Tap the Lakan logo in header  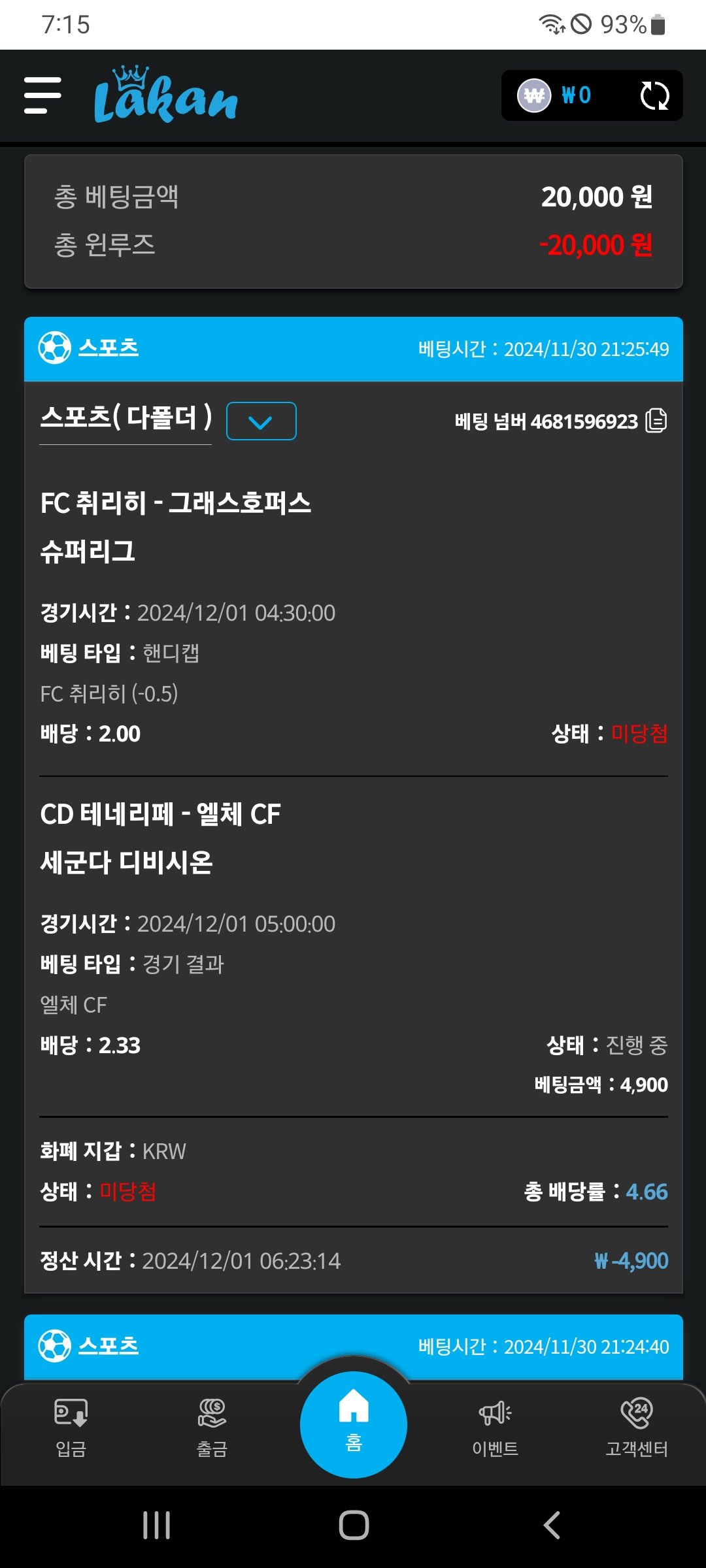165,95
